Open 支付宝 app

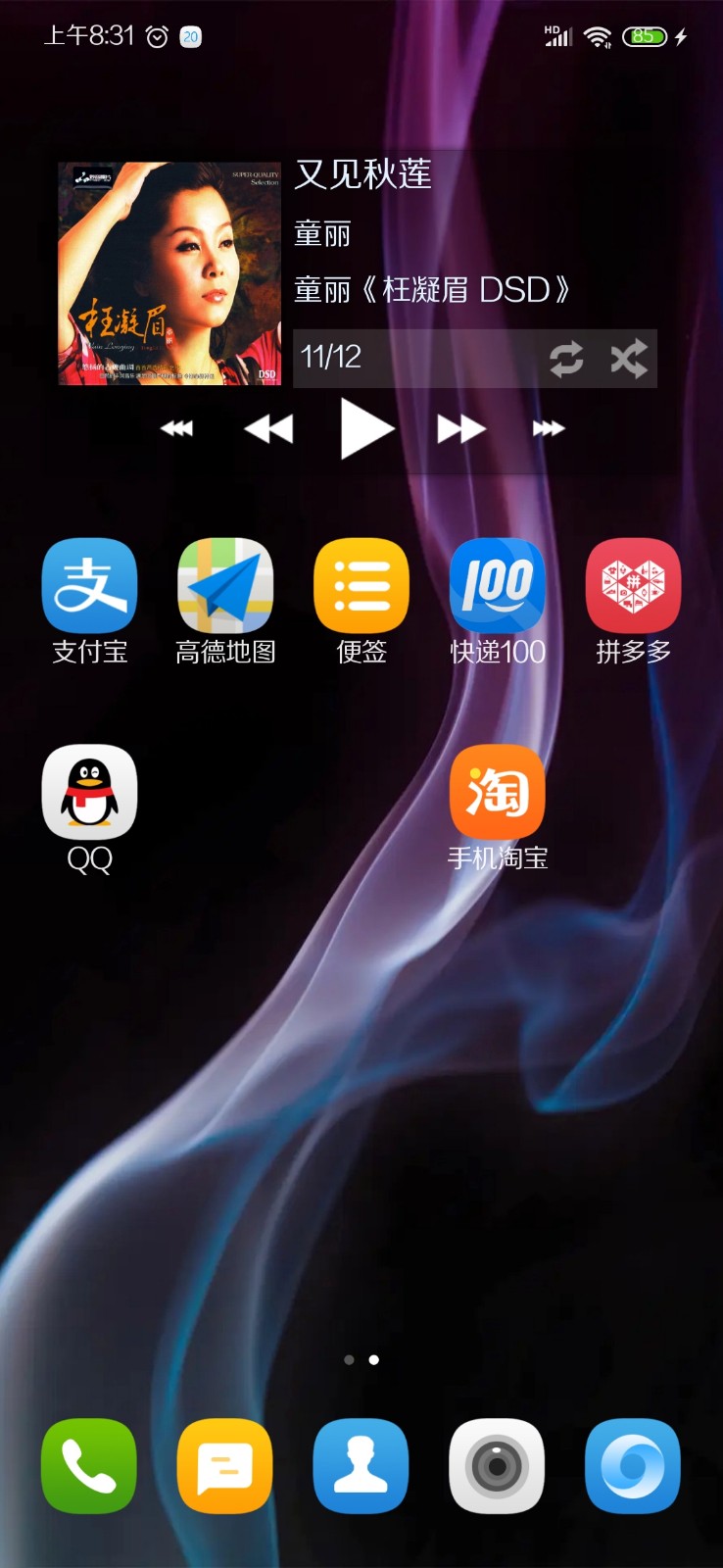(89, 585)
